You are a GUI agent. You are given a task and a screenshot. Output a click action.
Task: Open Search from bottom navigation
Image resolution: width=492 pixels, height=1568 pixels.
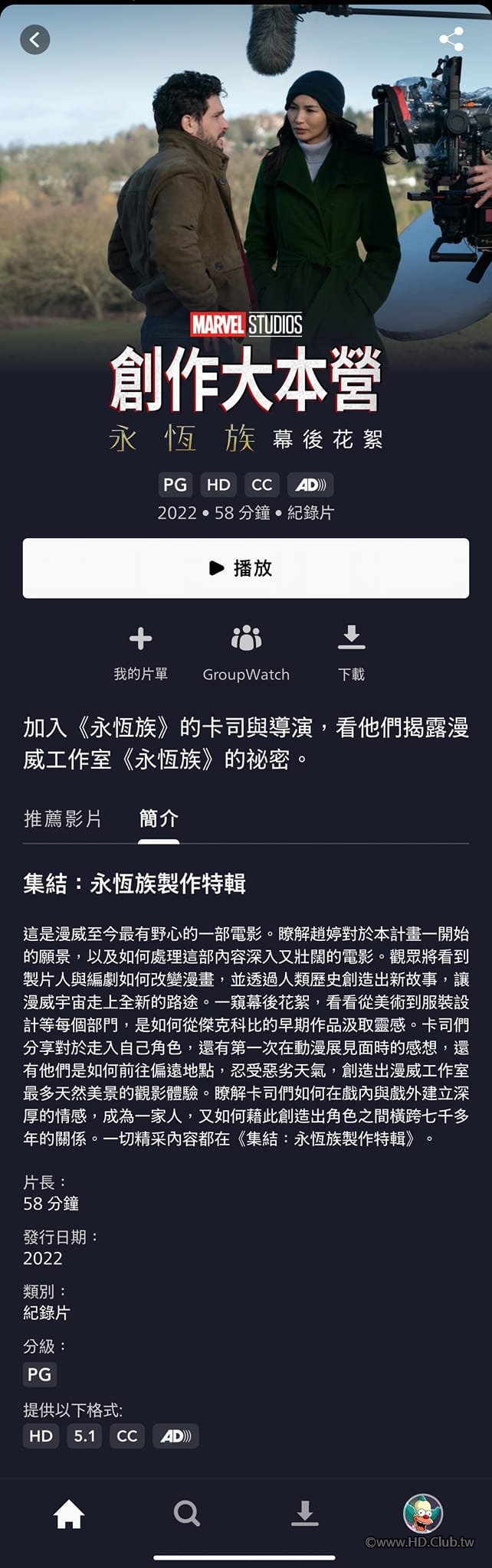[186, 1514]
